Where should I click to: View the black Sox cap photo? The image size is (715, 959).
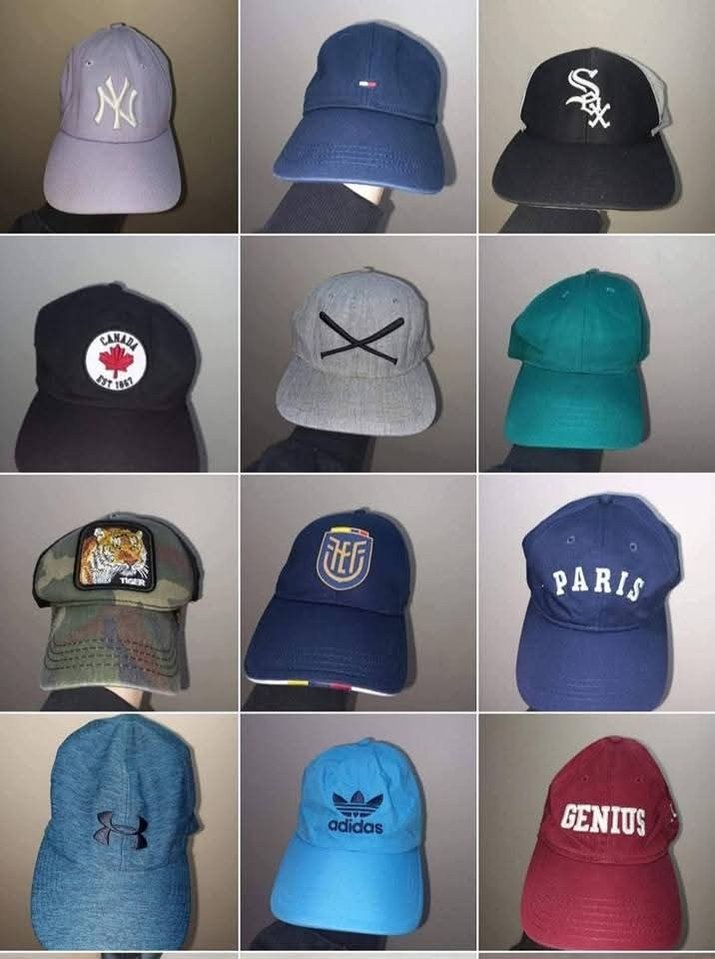[597, 116]
